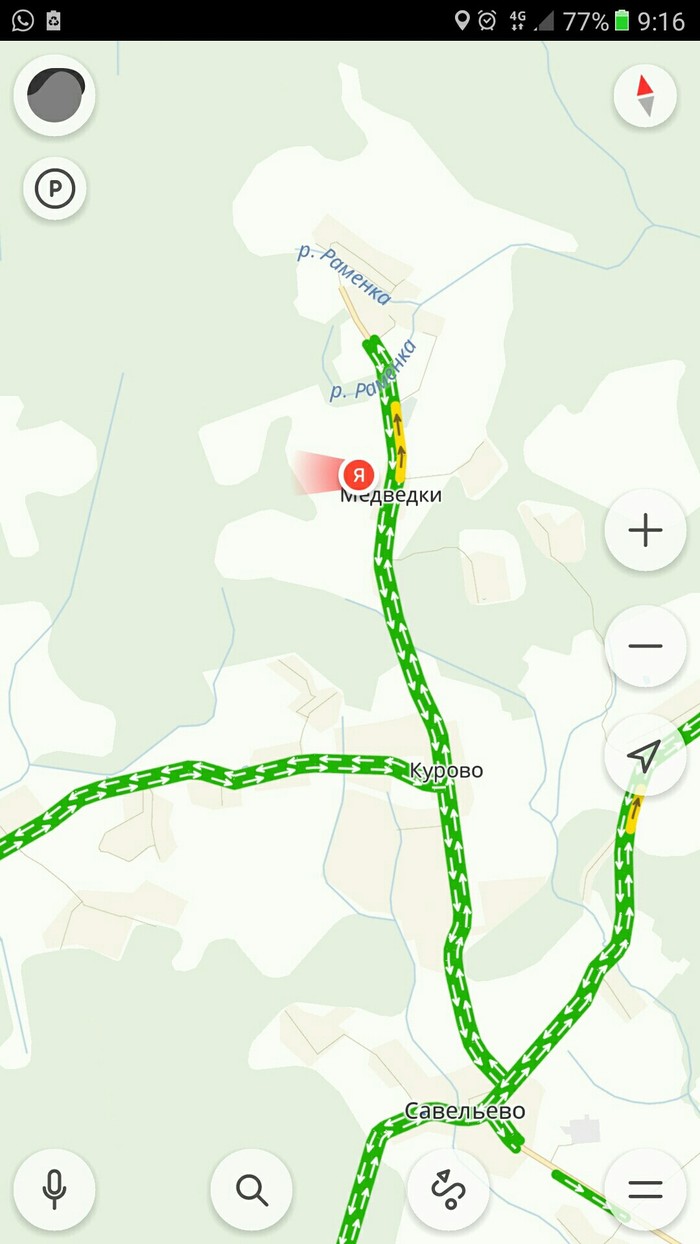This screenshot has width=700, height=1244.
Task: Toggle the traffic layer button
Action: pos(54,96)
